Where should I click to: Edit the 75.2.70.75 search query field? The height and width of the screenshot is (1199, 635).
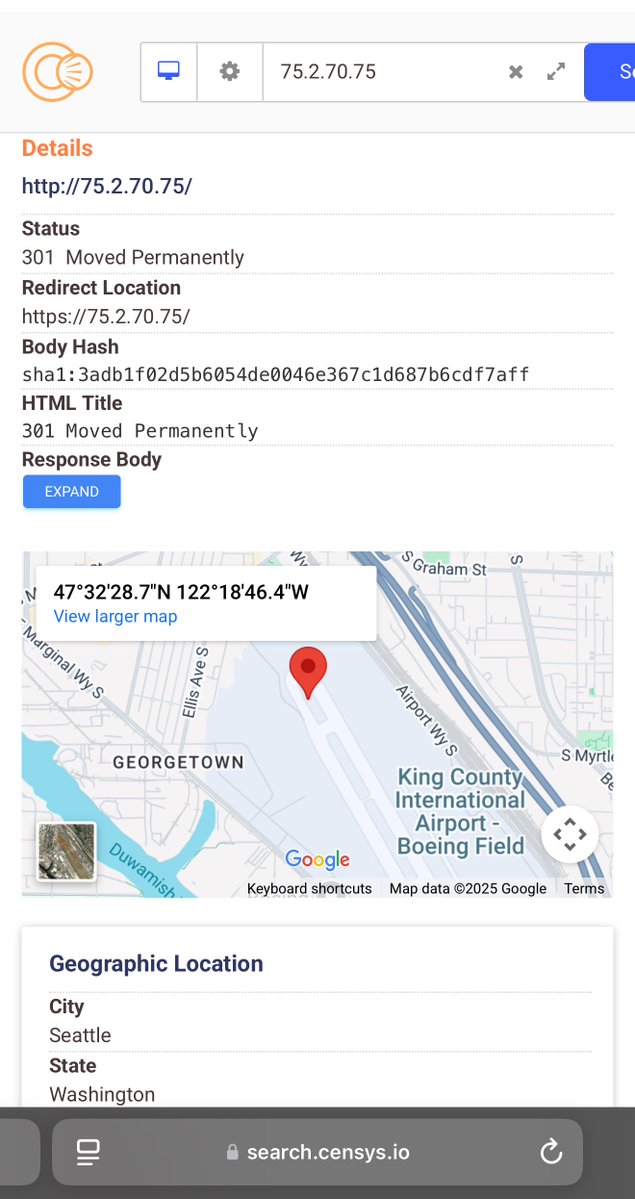tap(380, 72)
